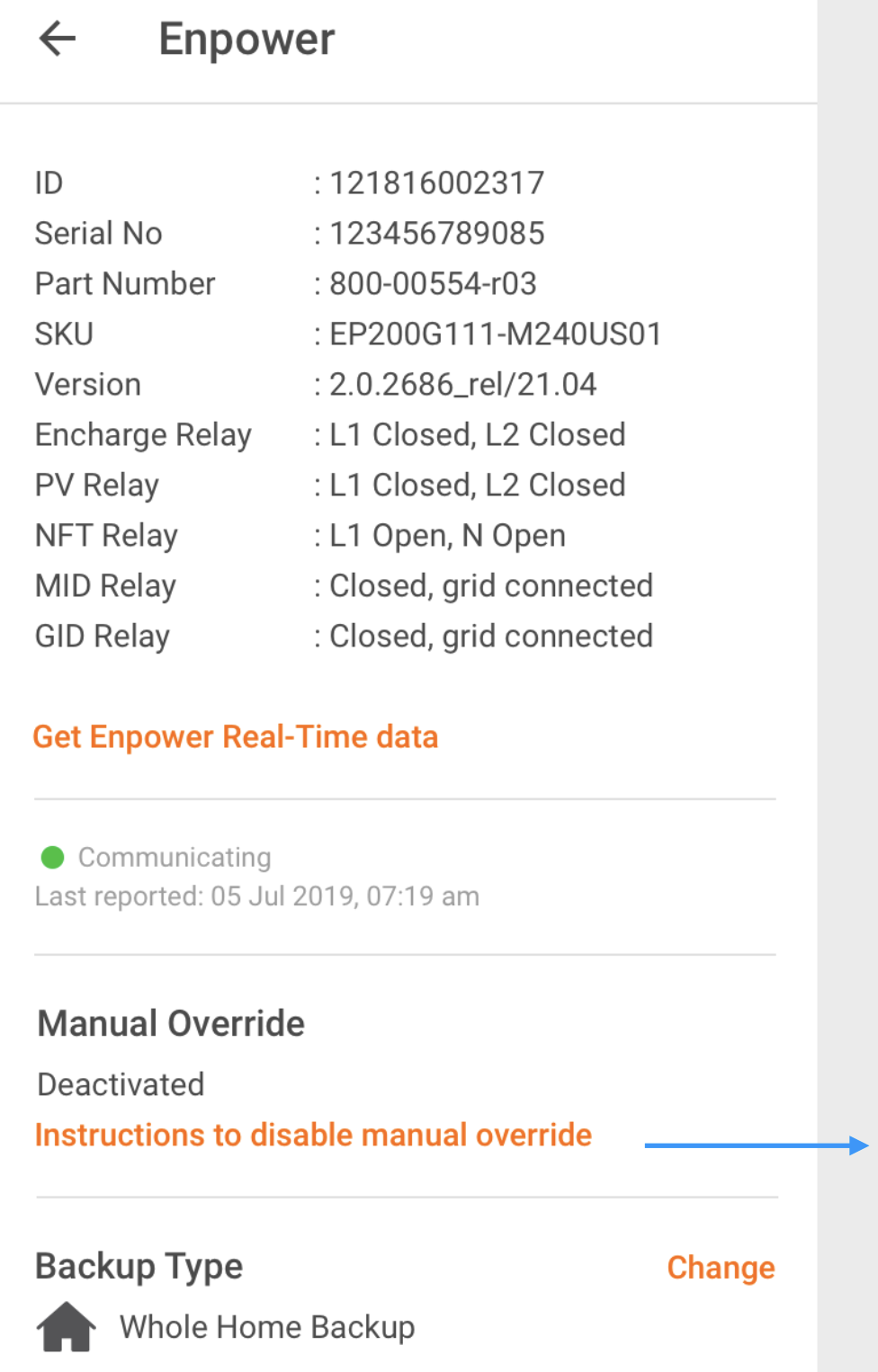Viewport: 878px width, 1372px height.
Task: Select the Serial No value
Action: (436, 233)
